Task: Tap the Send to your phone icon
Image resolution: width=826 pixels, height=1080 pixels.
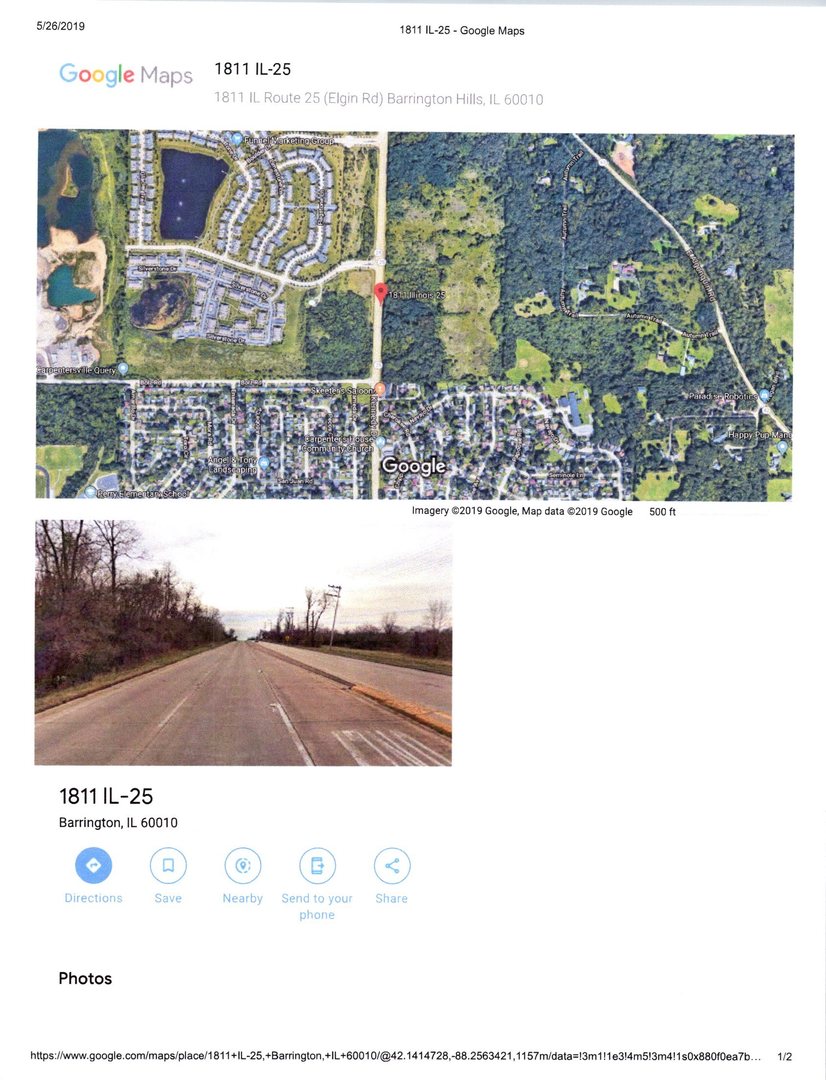Action: click(317, 866)
